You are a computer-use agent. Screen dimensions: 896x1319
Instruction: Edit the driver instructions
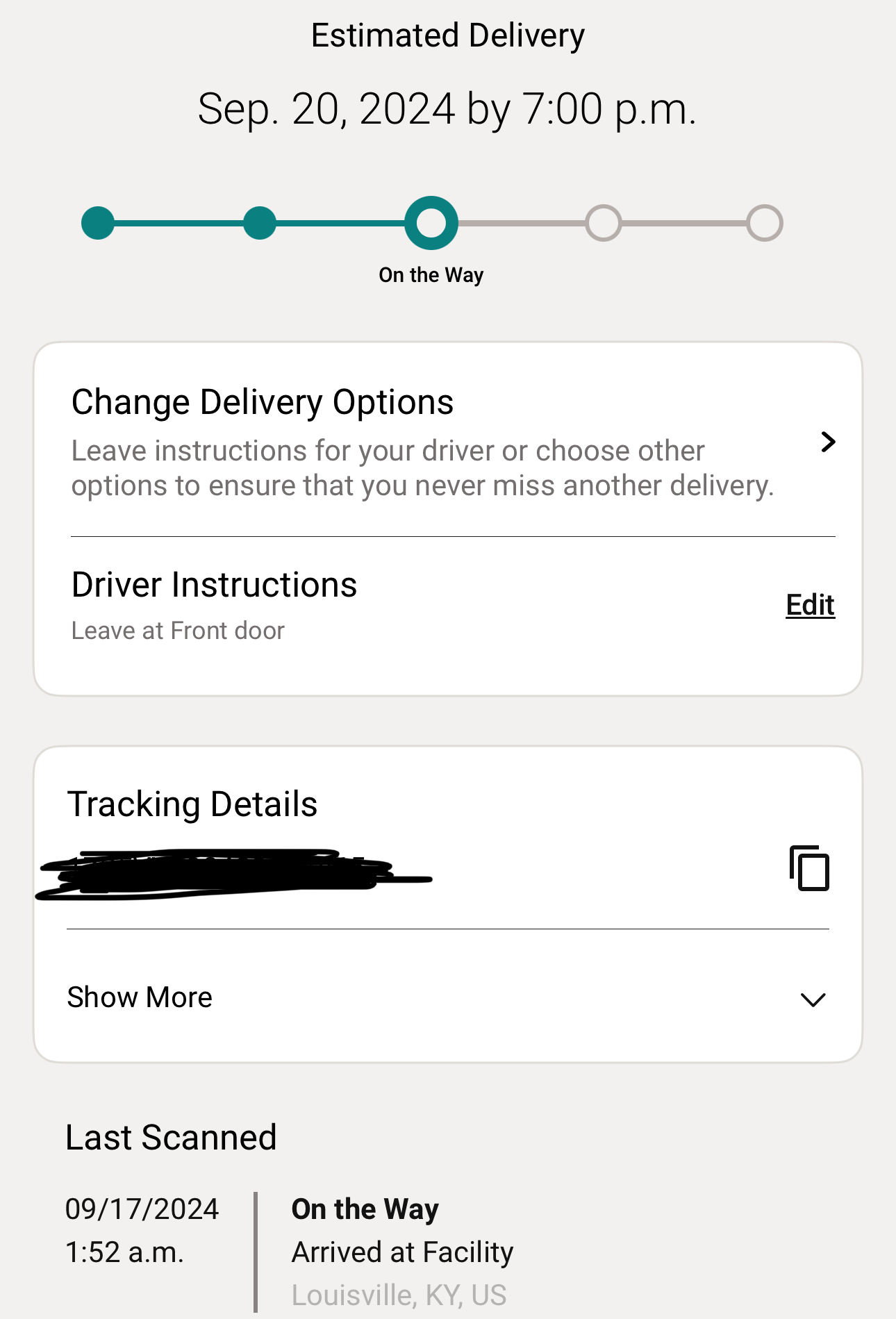(x=810, y=605)
